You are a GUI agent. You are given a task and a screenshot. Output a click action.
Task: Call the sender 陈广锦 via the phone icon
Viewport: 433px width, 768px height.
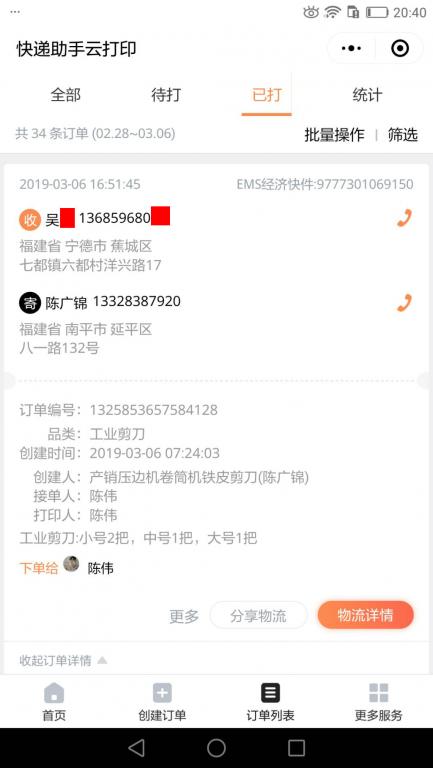pyautogui.click(x=404, y=303)
